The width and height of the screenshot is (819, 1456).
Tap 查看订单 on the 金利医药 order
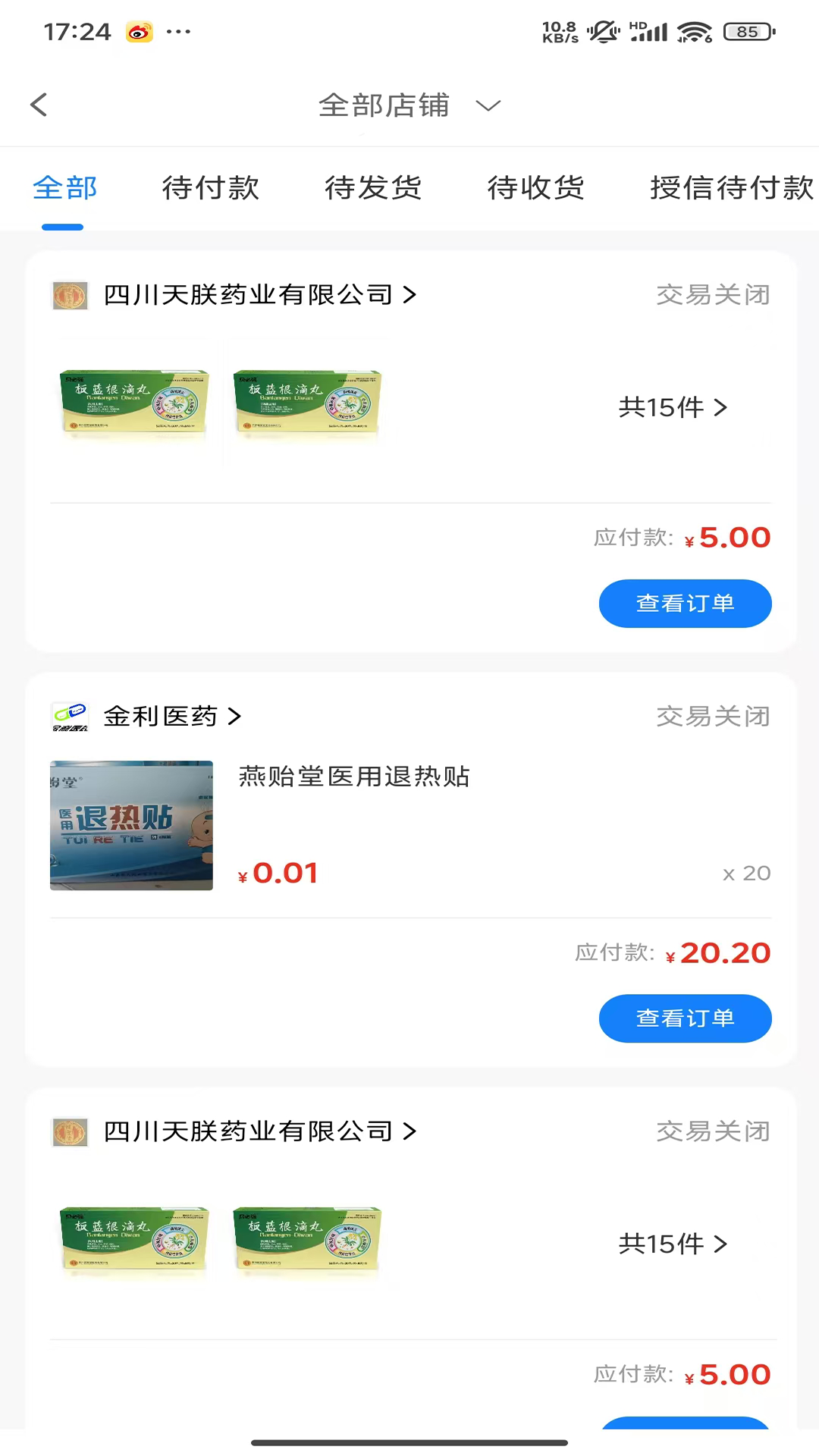(685, 1018)
